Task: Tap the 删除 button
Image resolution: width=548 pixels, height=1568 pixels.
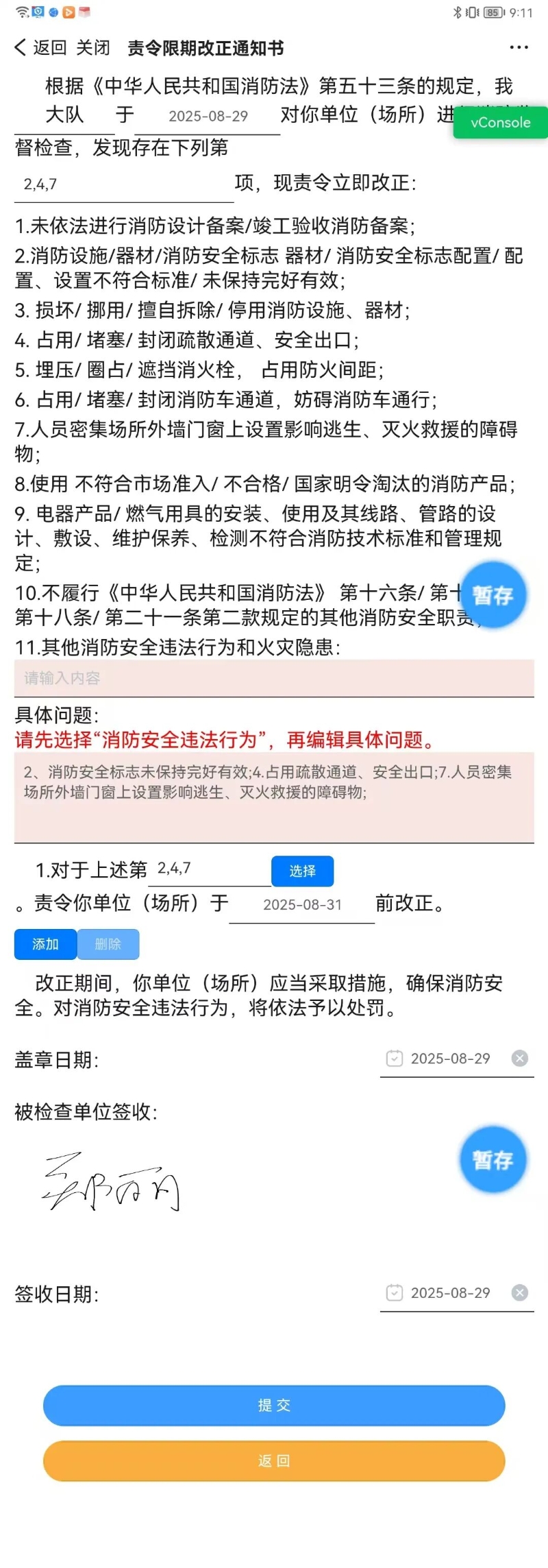Action: 108,944
